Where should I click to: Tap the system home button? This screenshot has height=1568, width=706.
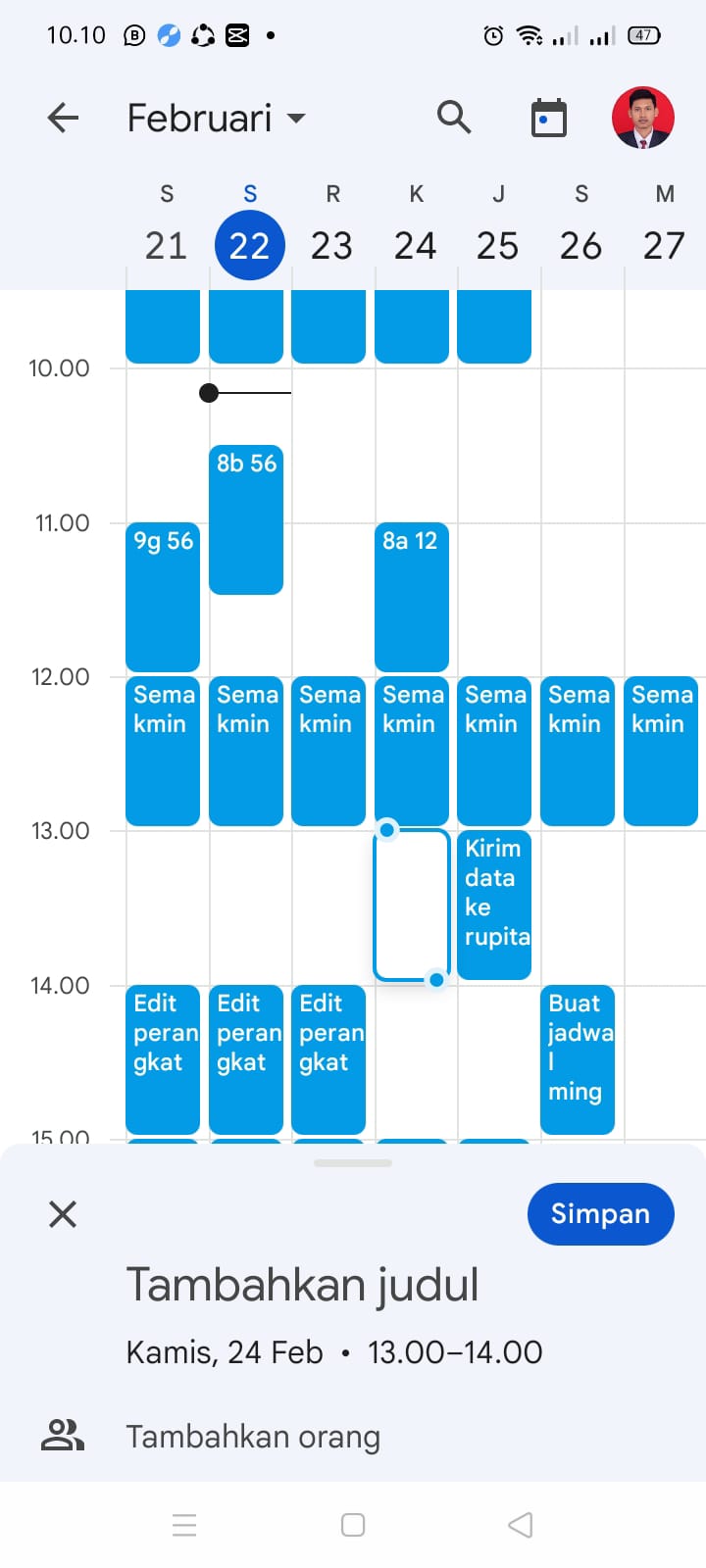tap(353, 1525)
